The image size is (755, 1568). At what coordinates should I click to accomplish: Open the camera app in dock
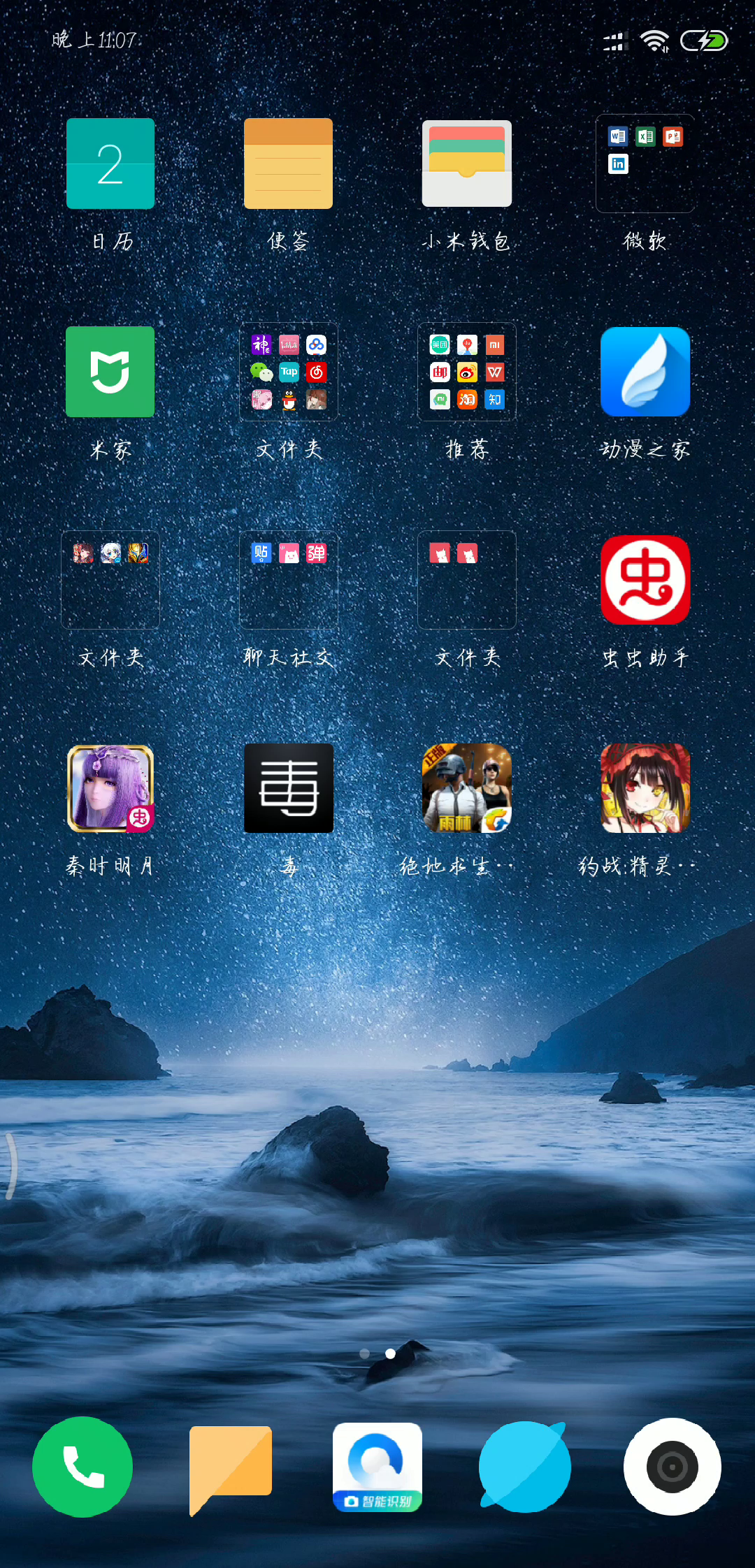[673, 1467]
